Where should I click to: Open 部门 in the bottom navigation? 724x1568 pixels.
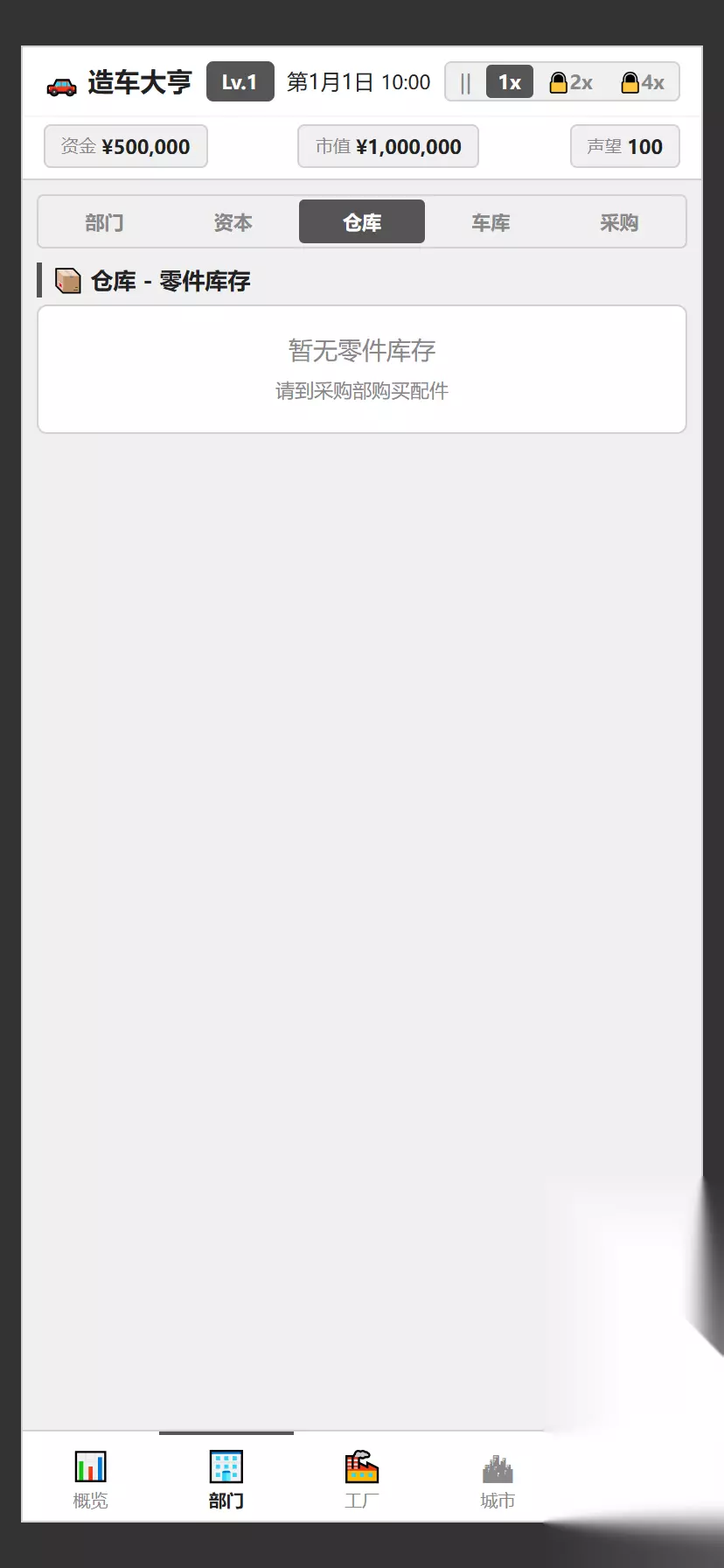coord(226,1479)
